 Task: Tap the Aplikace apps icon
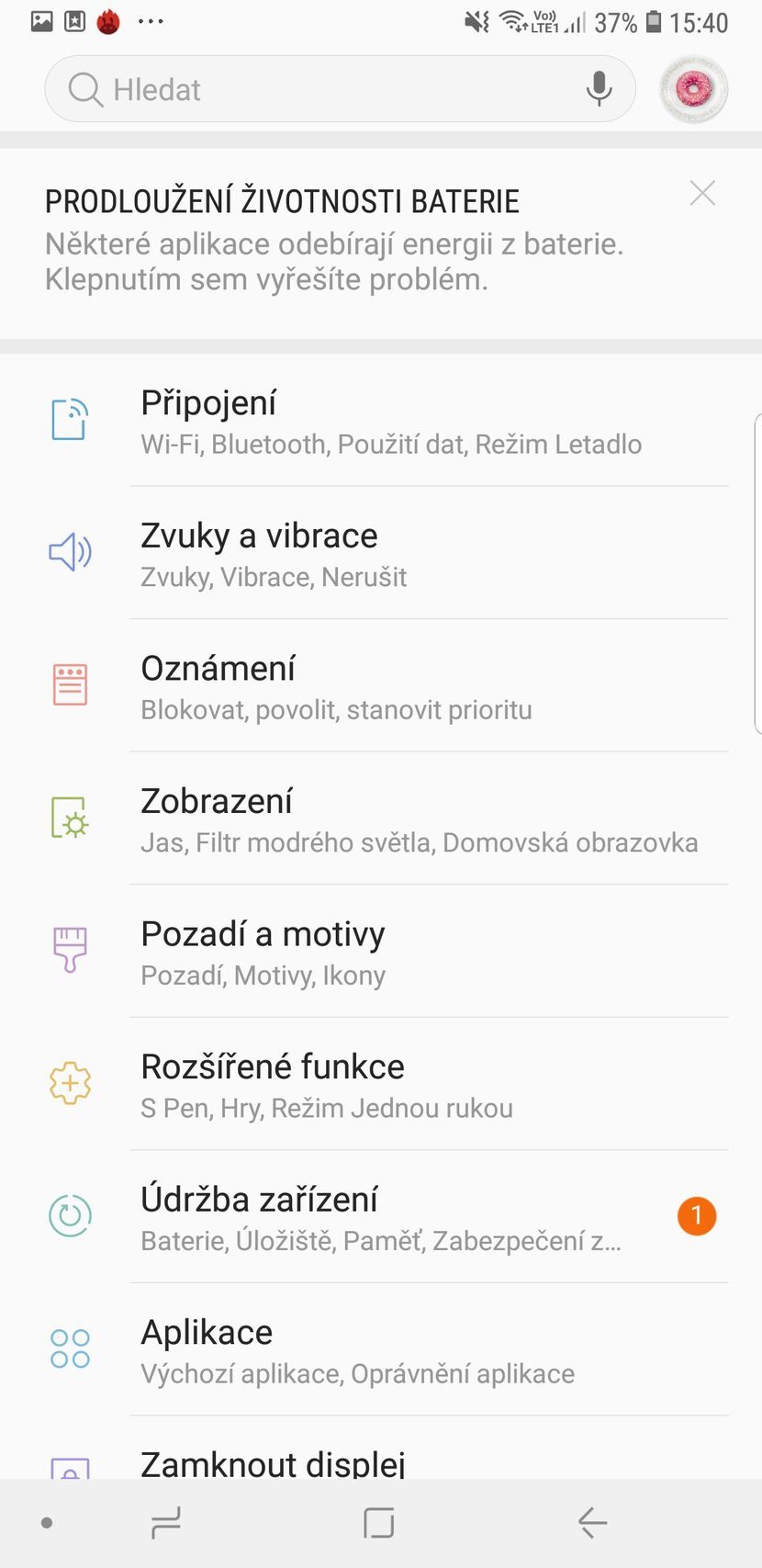pos(70,1348)
